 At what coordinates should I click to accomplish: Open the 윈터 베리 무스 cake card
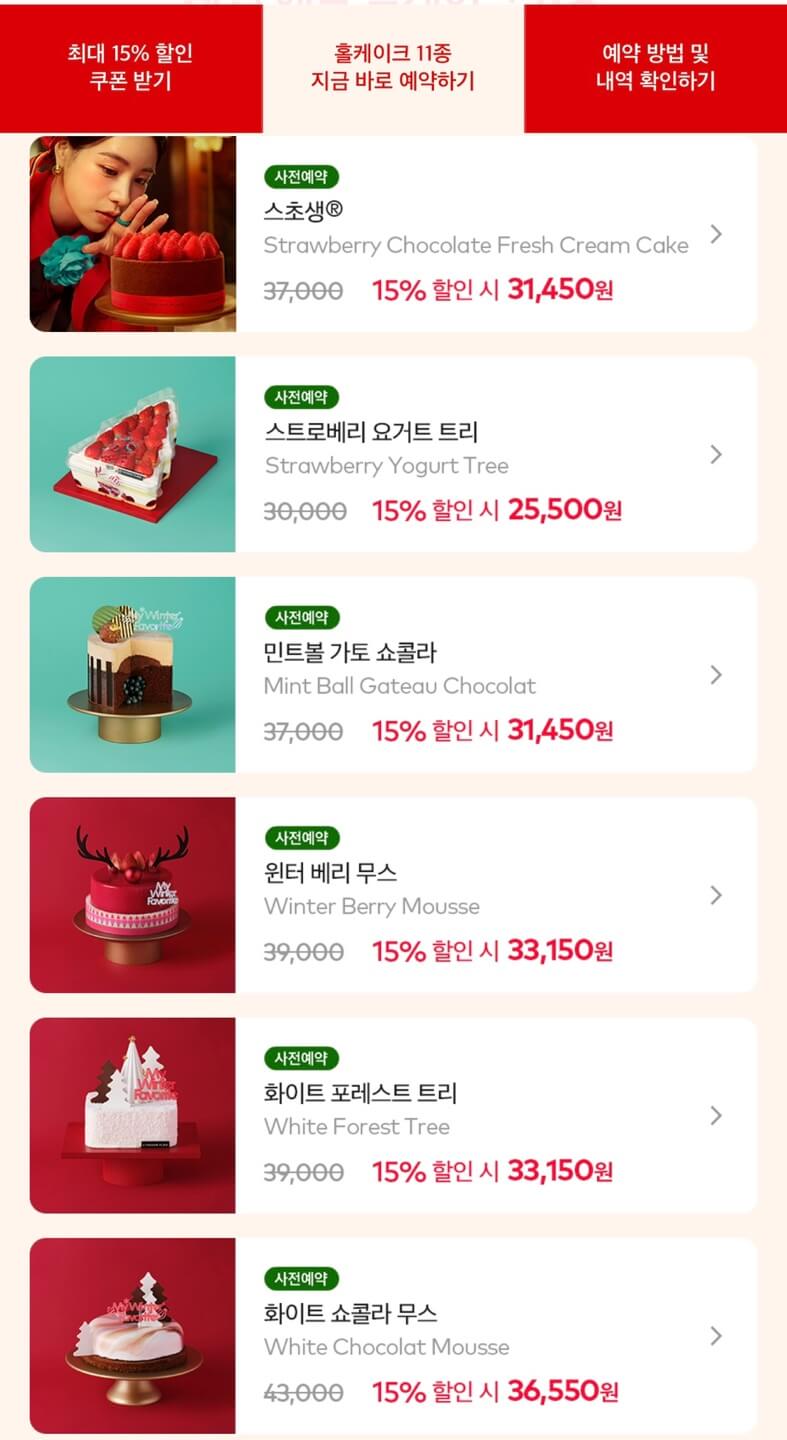[393, 895]
